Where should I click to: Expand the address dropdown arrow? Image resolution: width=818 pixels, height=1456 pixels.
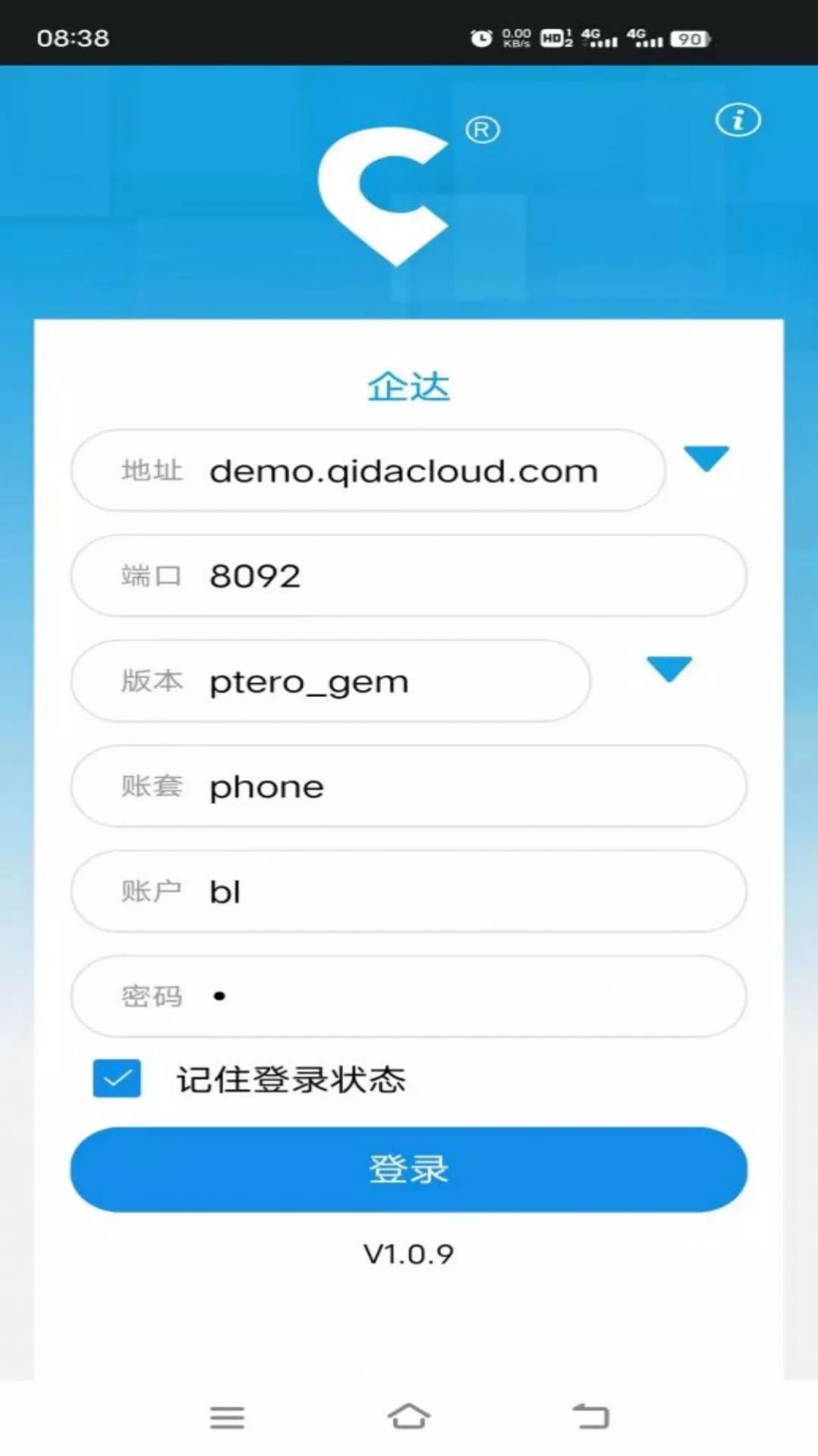coord(706,459)
